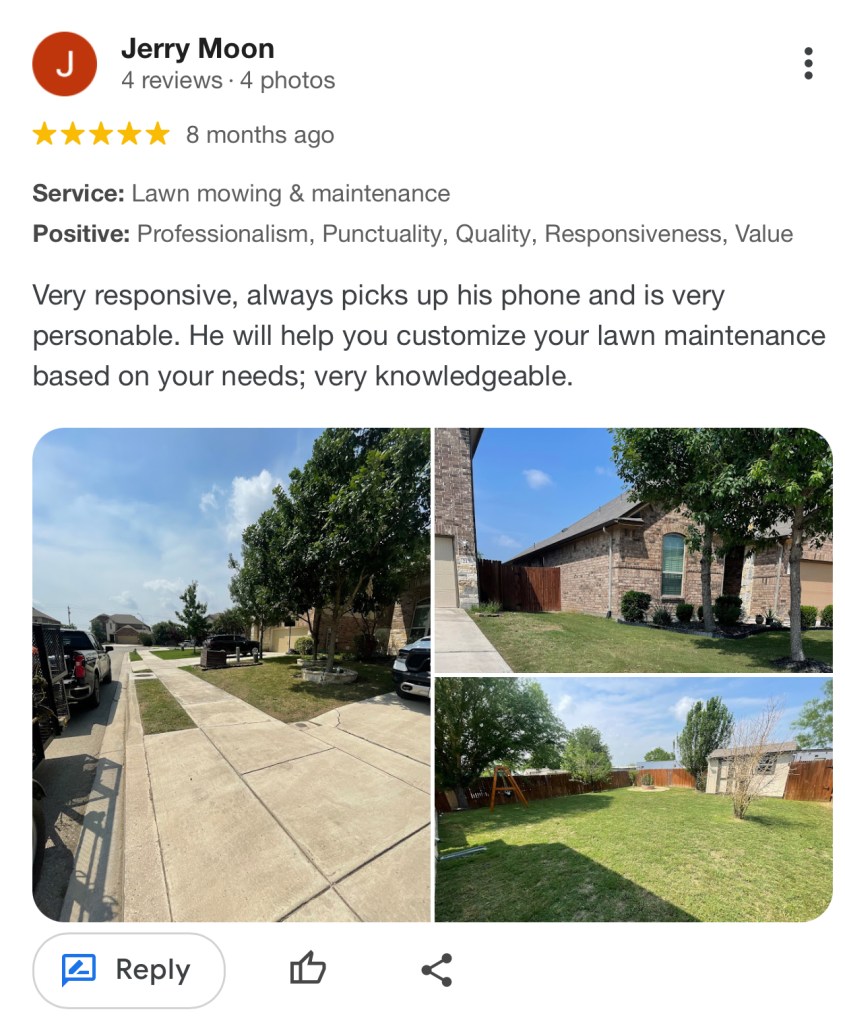Like this review with thumbs up
This screenshot has height=1024, width=845.
click(308, 969)
